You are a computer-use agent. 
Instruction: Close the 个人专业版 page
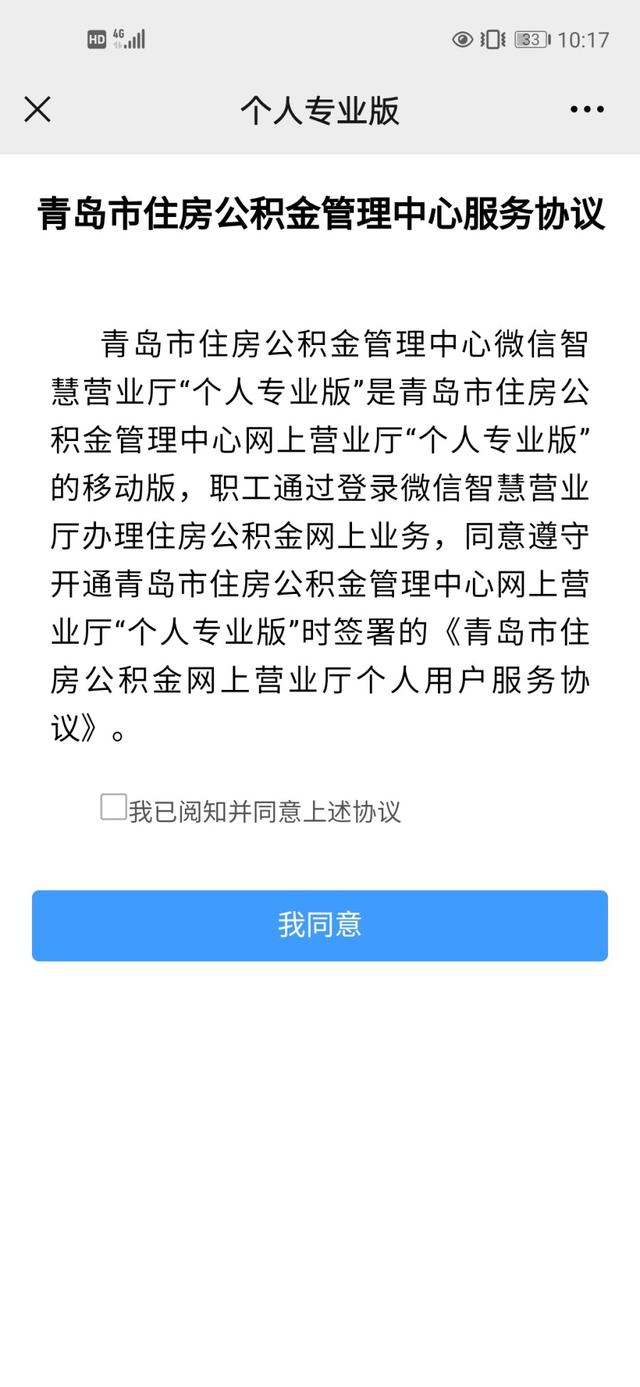pos(37,110)
